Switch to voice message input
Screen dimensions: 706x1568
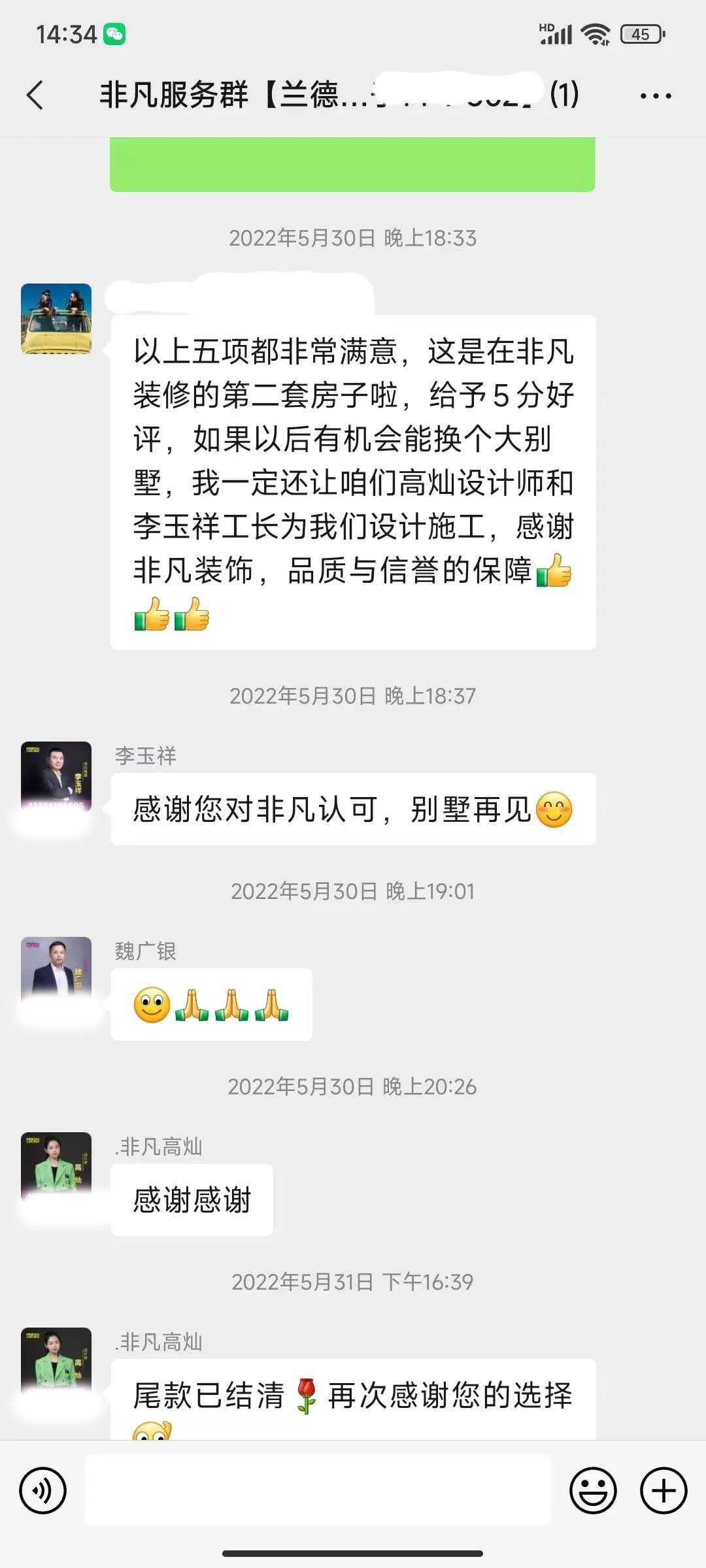pos(43,1490)
